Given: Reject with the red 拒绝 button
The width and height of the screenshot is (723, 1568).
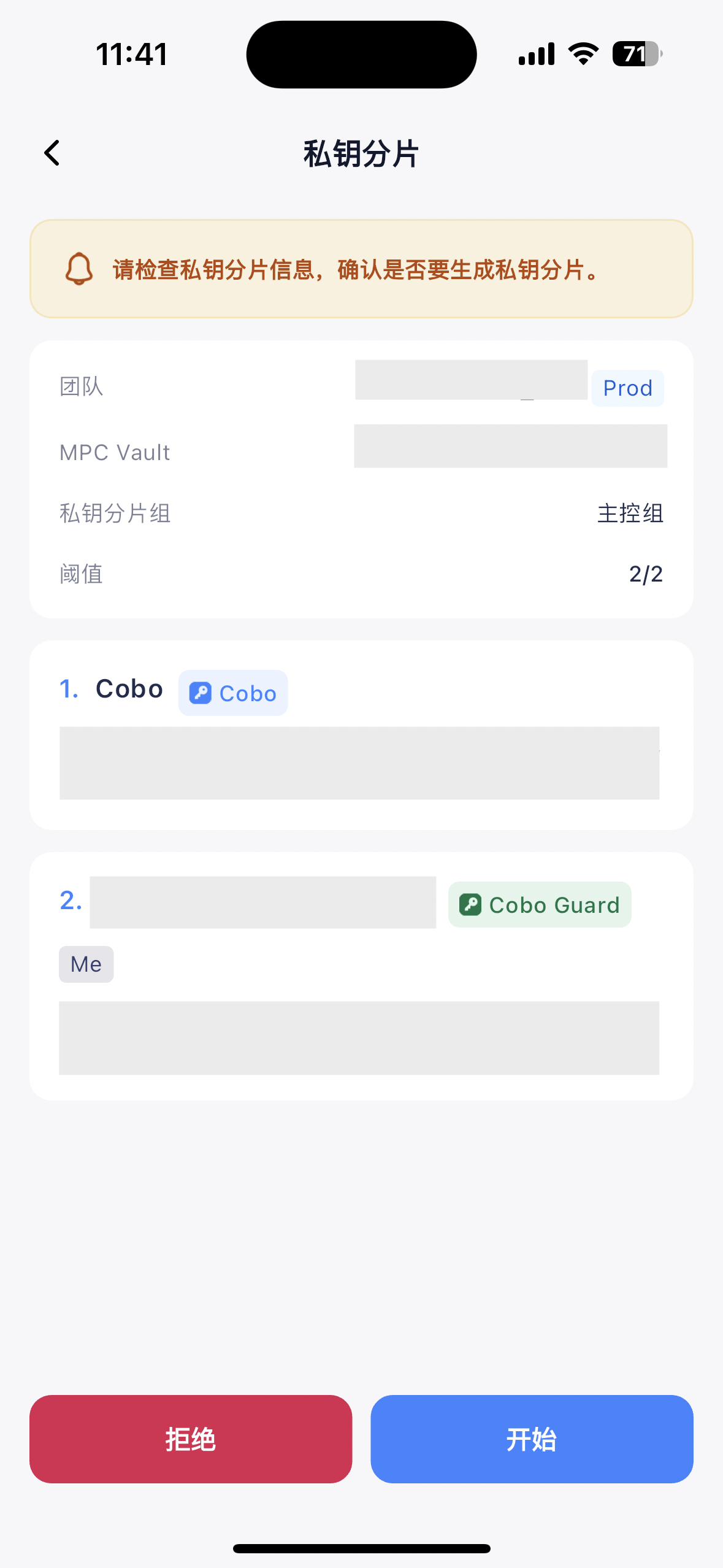Looking at the screenshot, I should (191, 1439).
